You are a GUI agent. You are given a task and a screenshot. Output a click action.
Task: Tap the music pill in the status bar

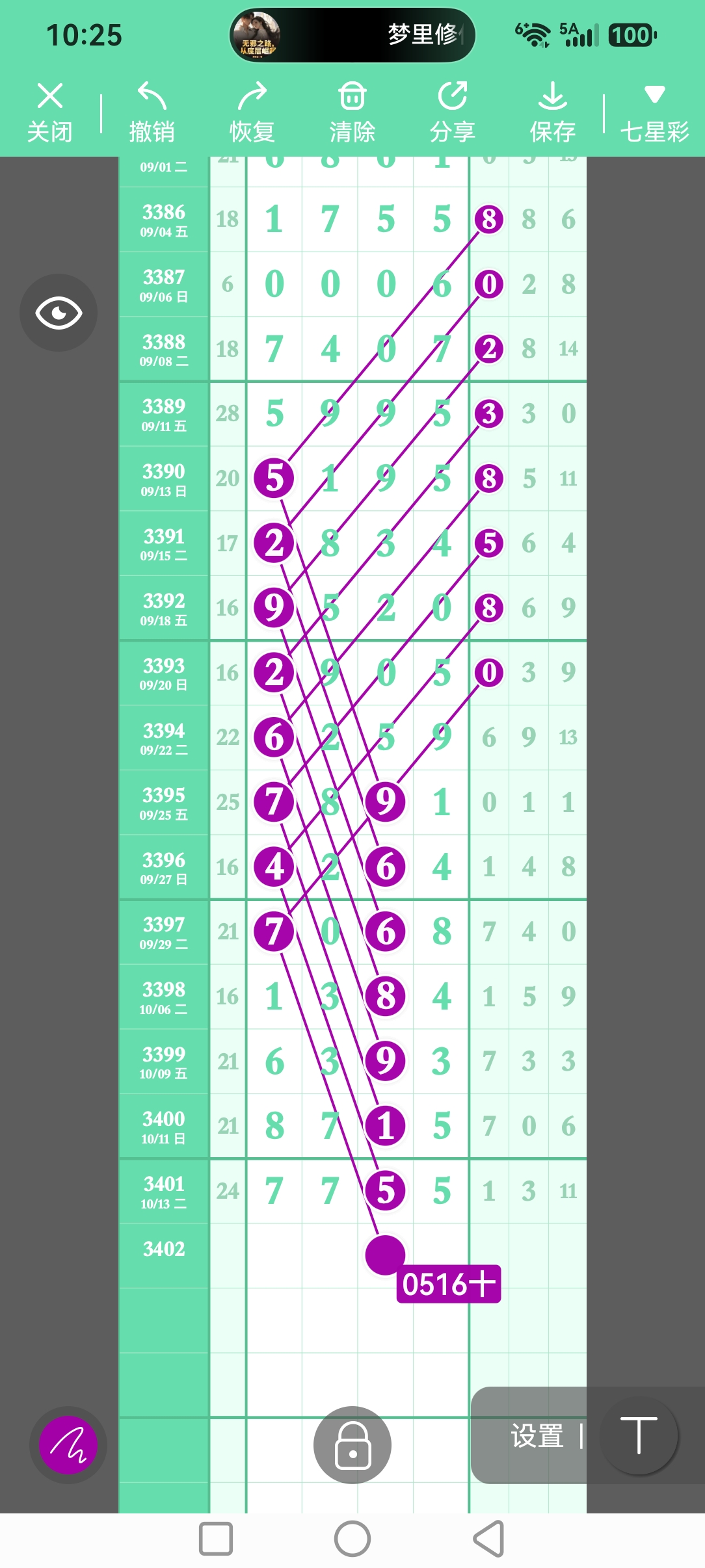tap(352, 35)
